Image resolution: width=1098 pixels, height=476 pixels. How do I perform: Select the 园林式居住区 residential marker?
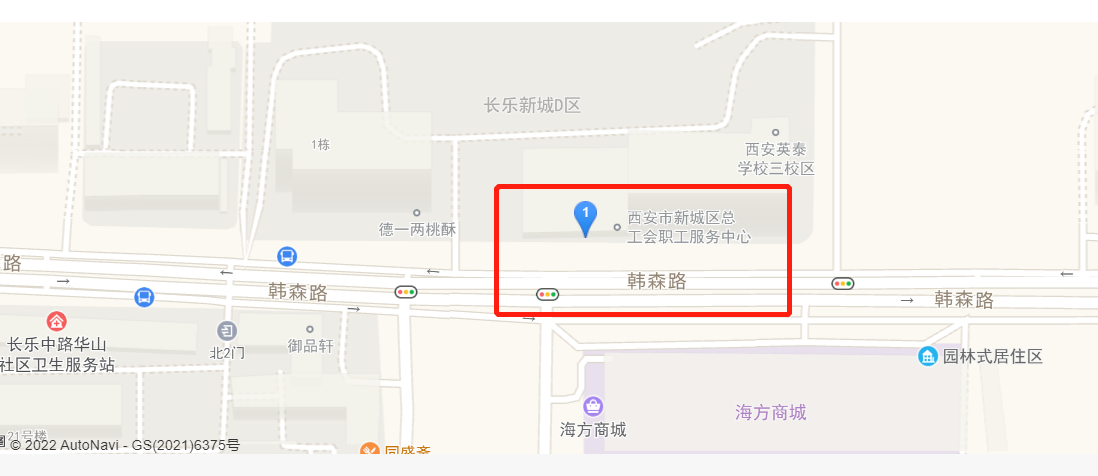928,356
